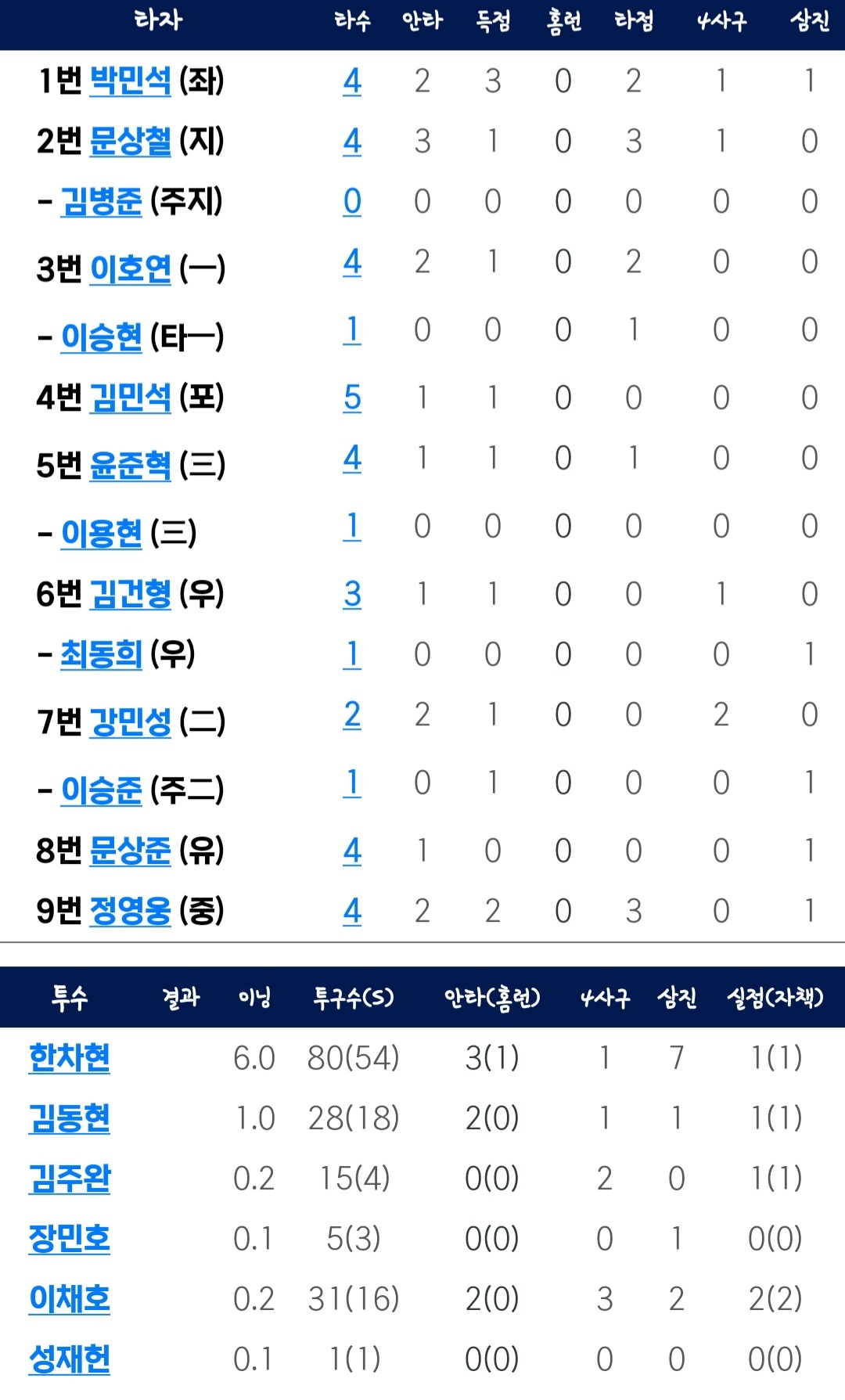845x1400 pixels.
Task: Open 김민석's at-bat count link 5
Action: coord(352,398)
